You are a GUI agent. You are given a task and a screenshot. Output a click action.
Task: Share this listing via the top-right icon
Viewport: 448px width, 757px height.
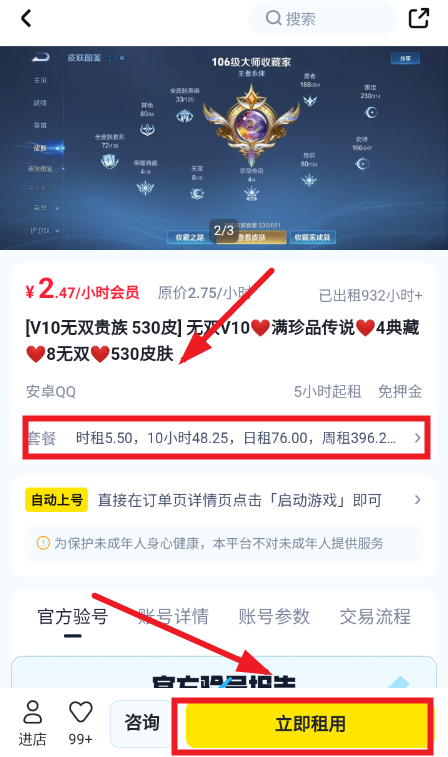[x=418, y=18]
